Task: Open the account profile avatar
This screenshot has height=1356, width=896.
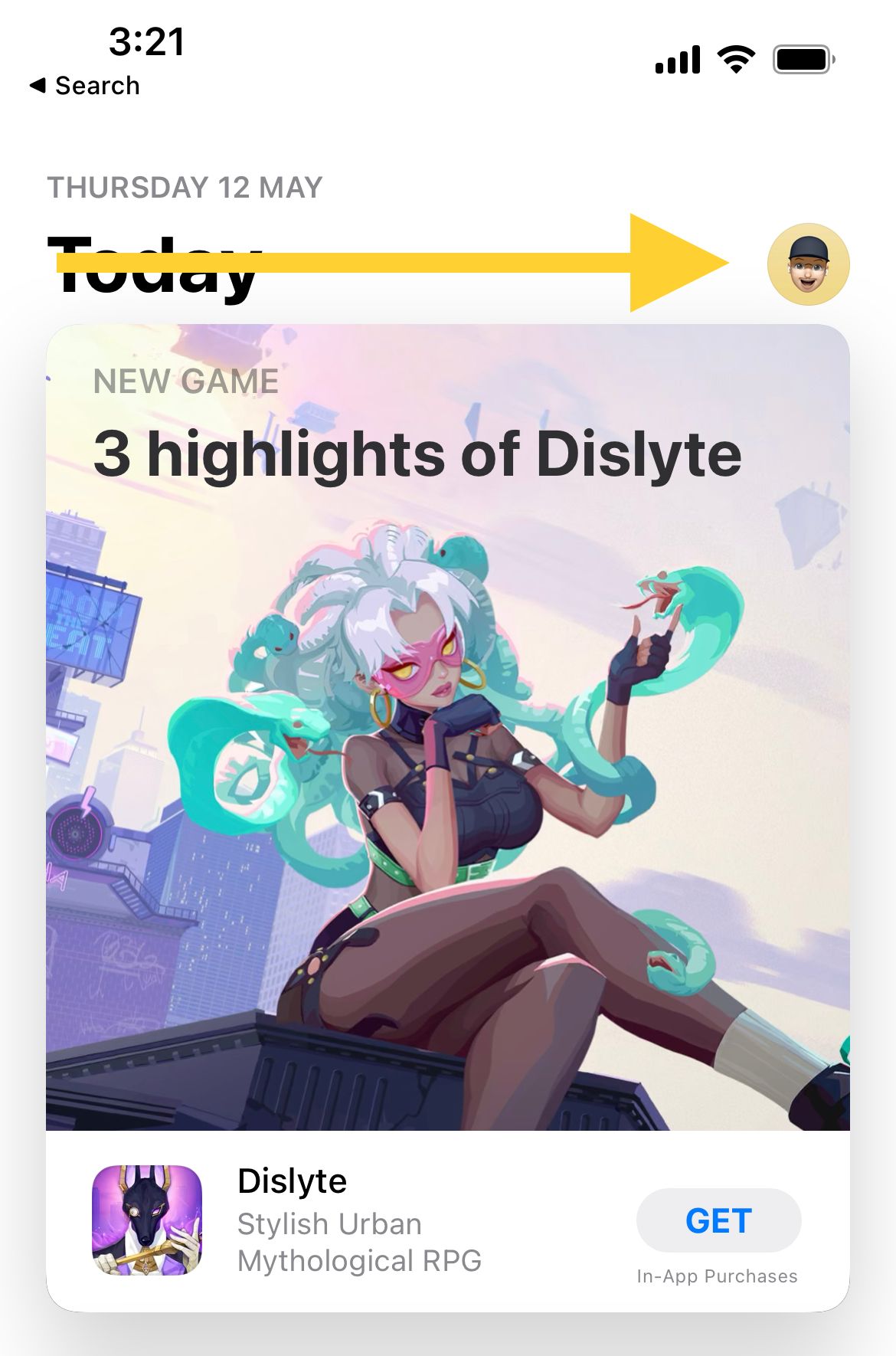Action: click(x=808, y=264)
